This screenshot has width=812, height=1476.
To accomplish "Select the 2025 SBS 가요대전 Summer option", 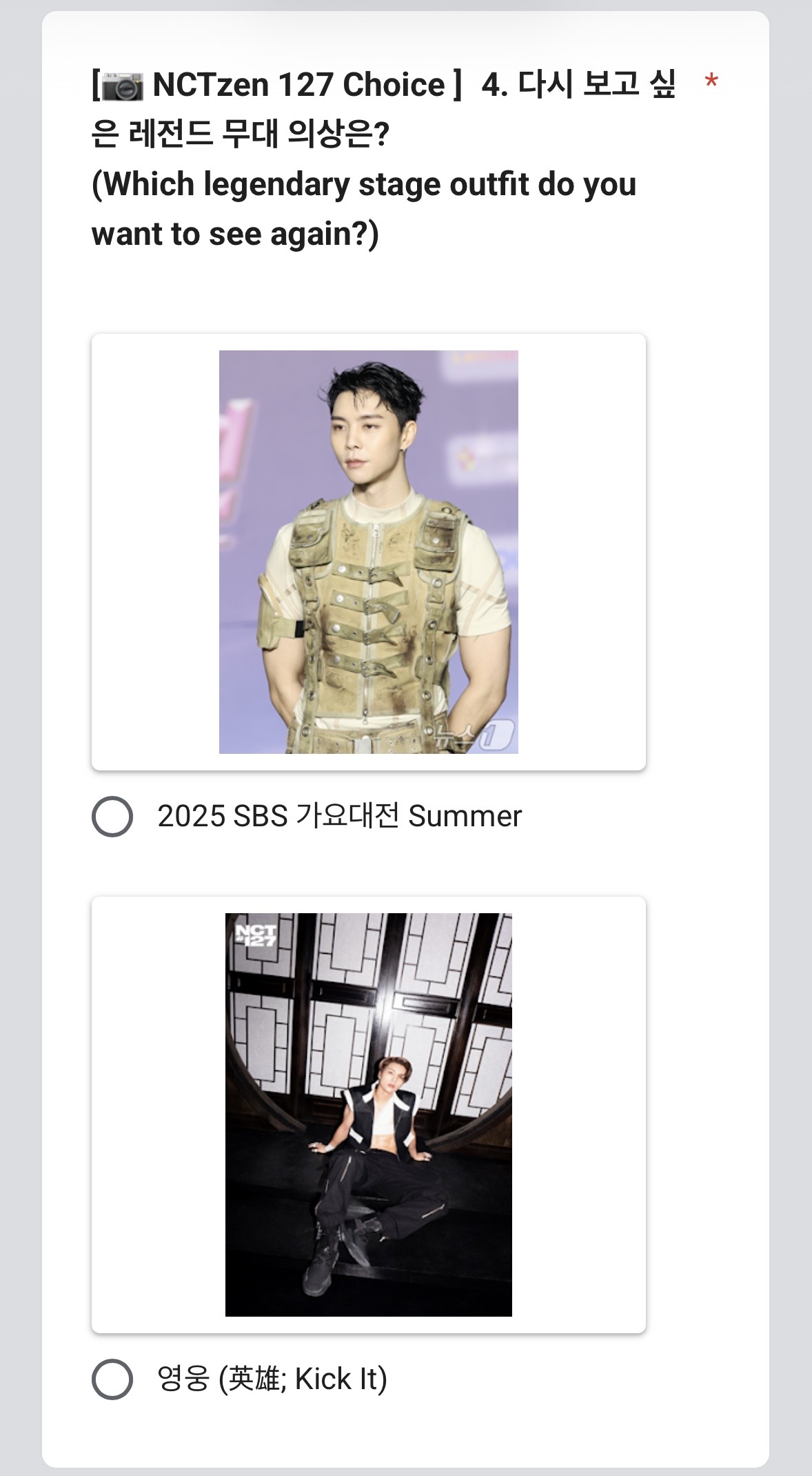I will click(x=112, y=817).
